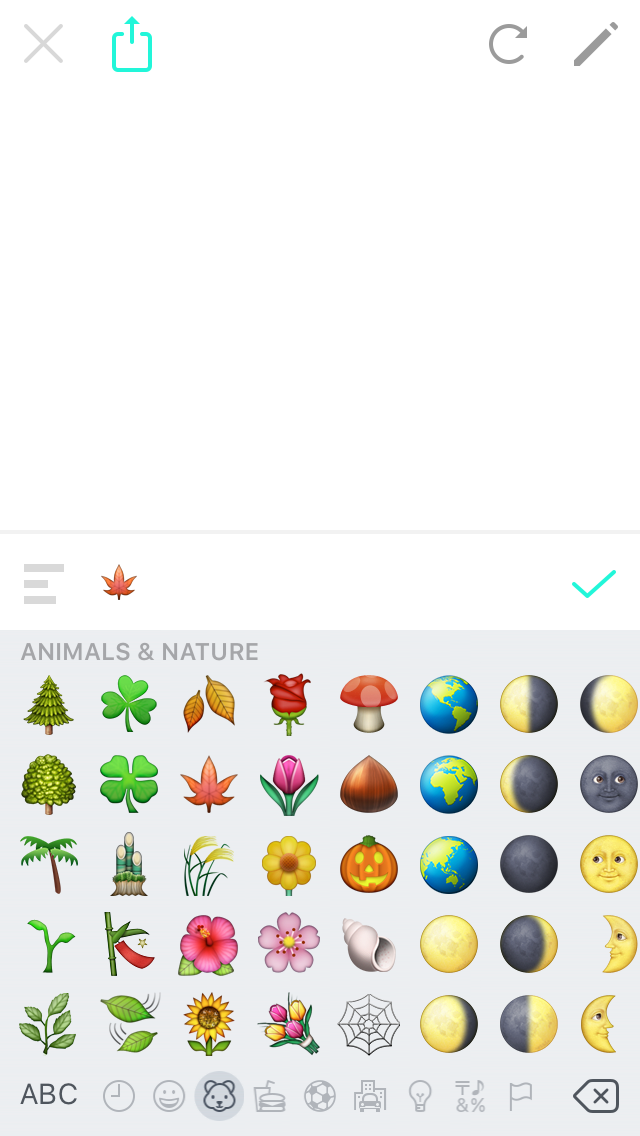Switch to symbols emoji category
Screen dimensions: 640x1136
[470, 1096]
